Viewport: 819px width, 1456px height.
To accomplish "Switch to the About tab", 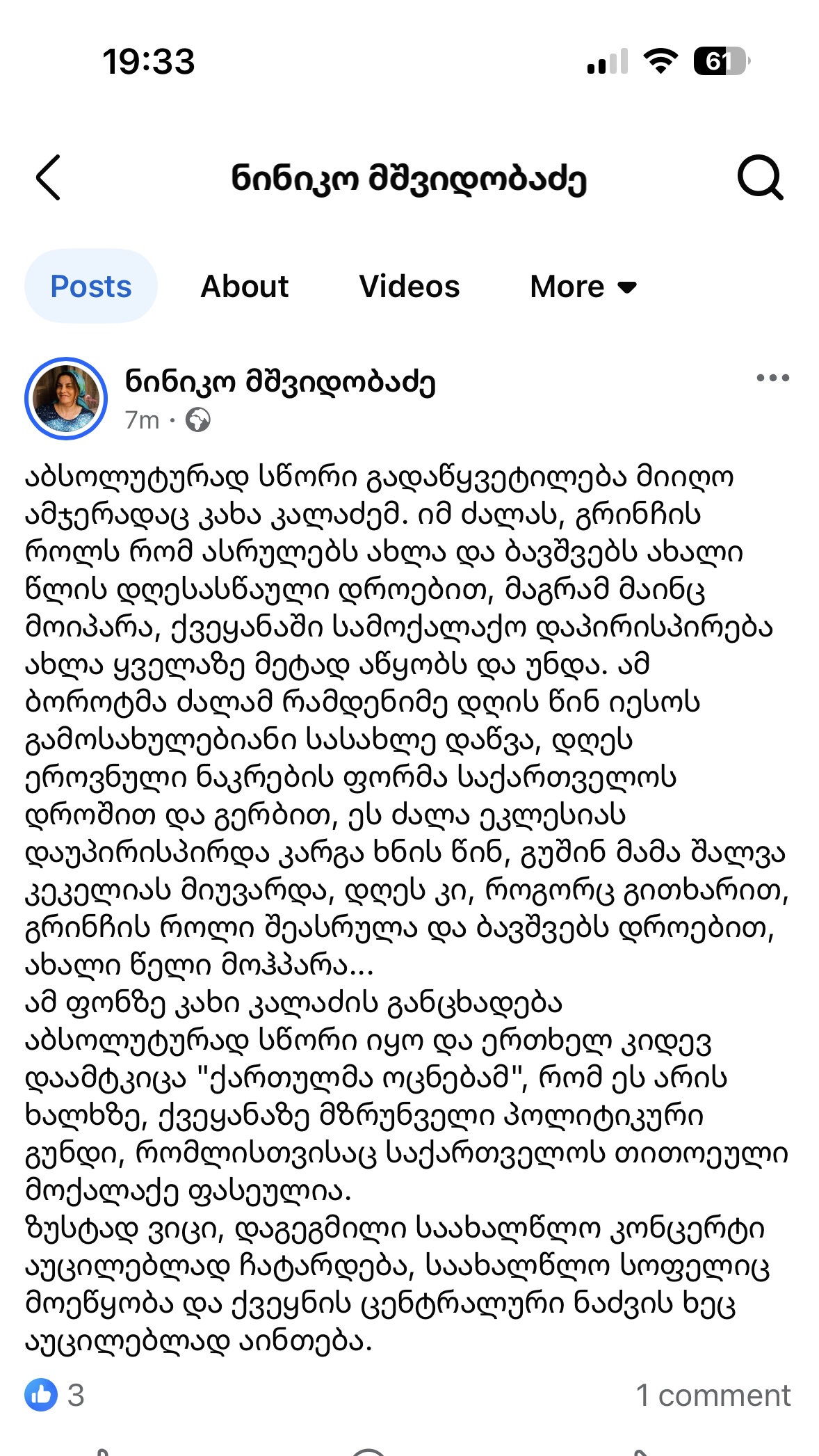I will point(245,287).
